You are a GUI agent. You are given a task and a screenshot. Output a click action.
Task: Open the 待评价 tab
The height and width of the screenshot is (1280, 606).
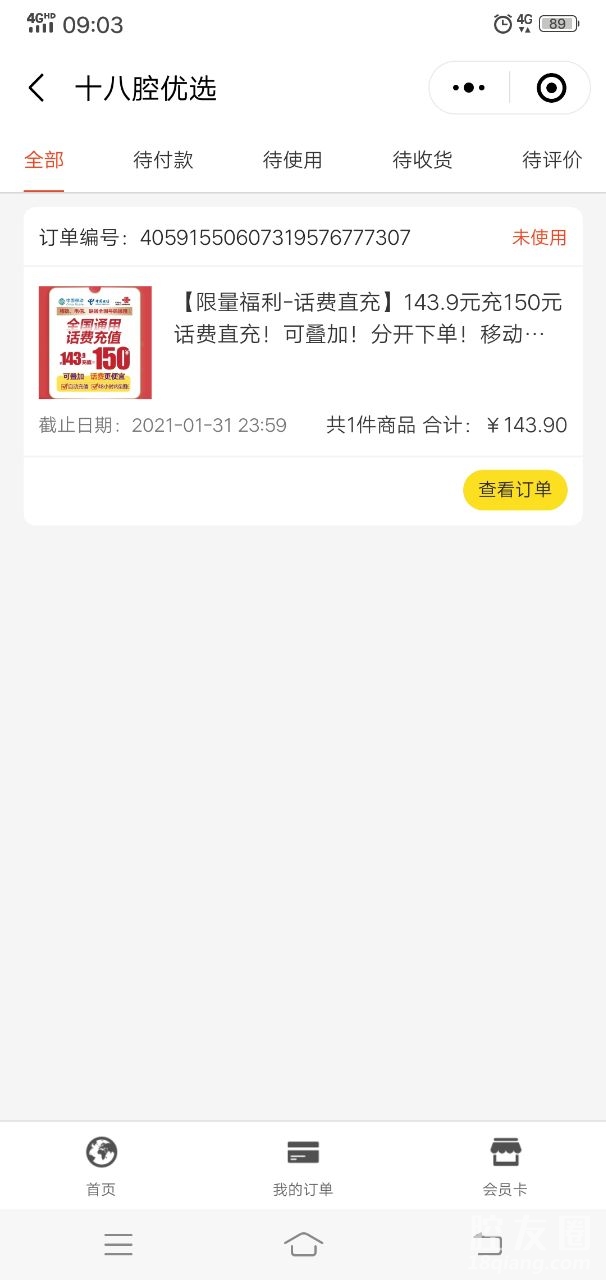(x=552, y=160)
